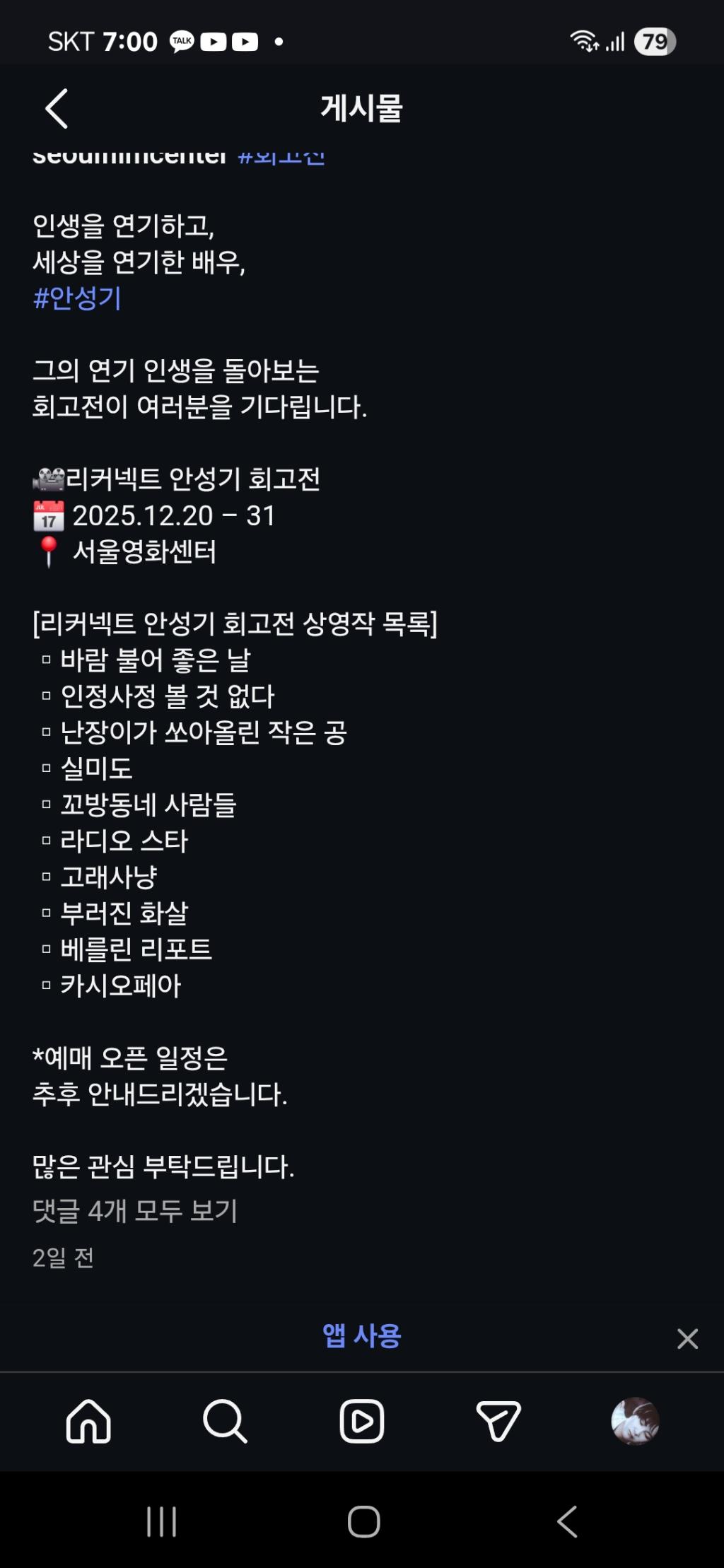Open the #안성기 hashtag
Viewport: 724px width, 1568px height.
click(77, 298)
